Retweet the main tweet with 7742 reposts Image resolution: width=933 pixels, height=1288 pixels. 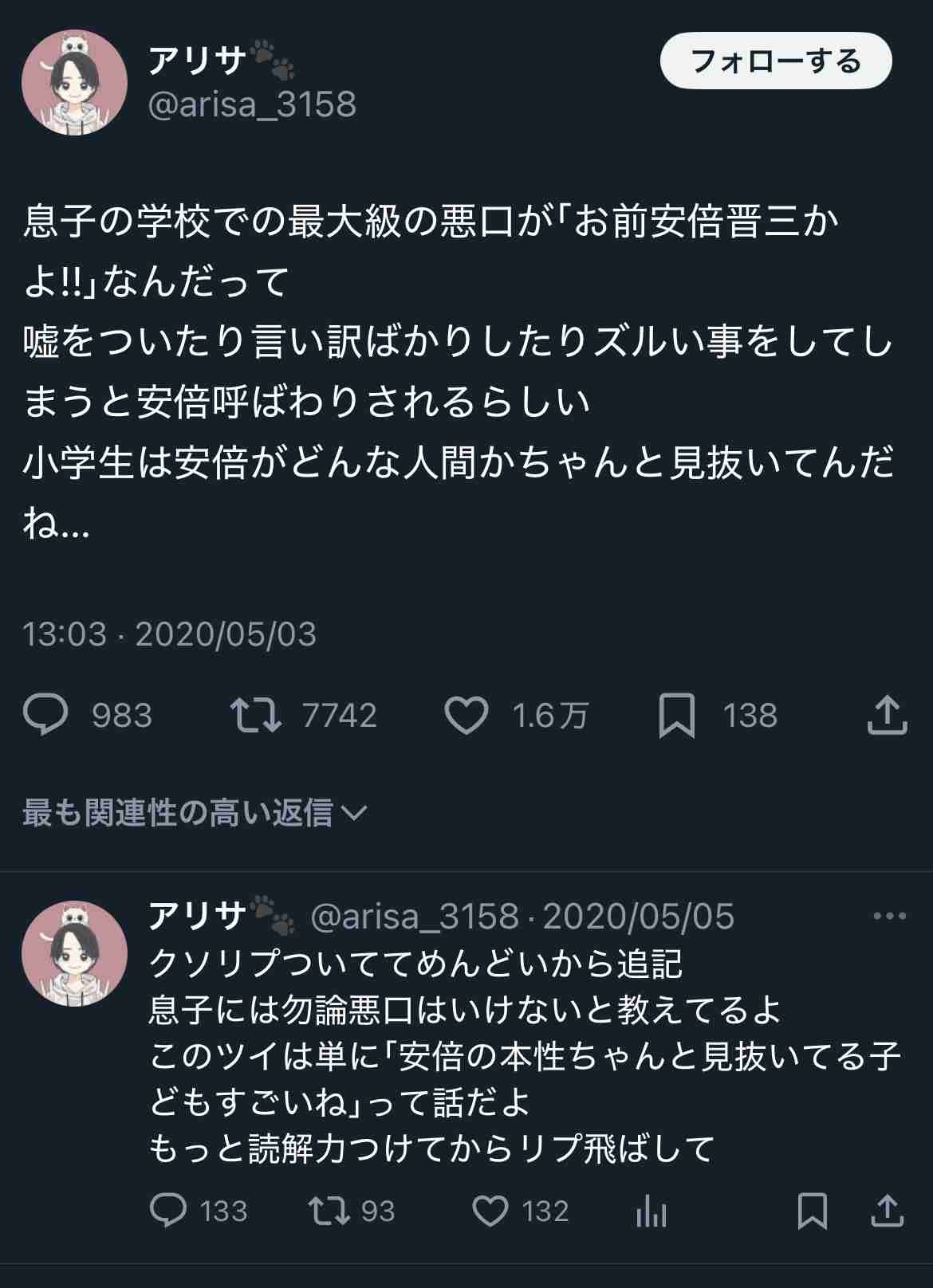coord(255,715)
